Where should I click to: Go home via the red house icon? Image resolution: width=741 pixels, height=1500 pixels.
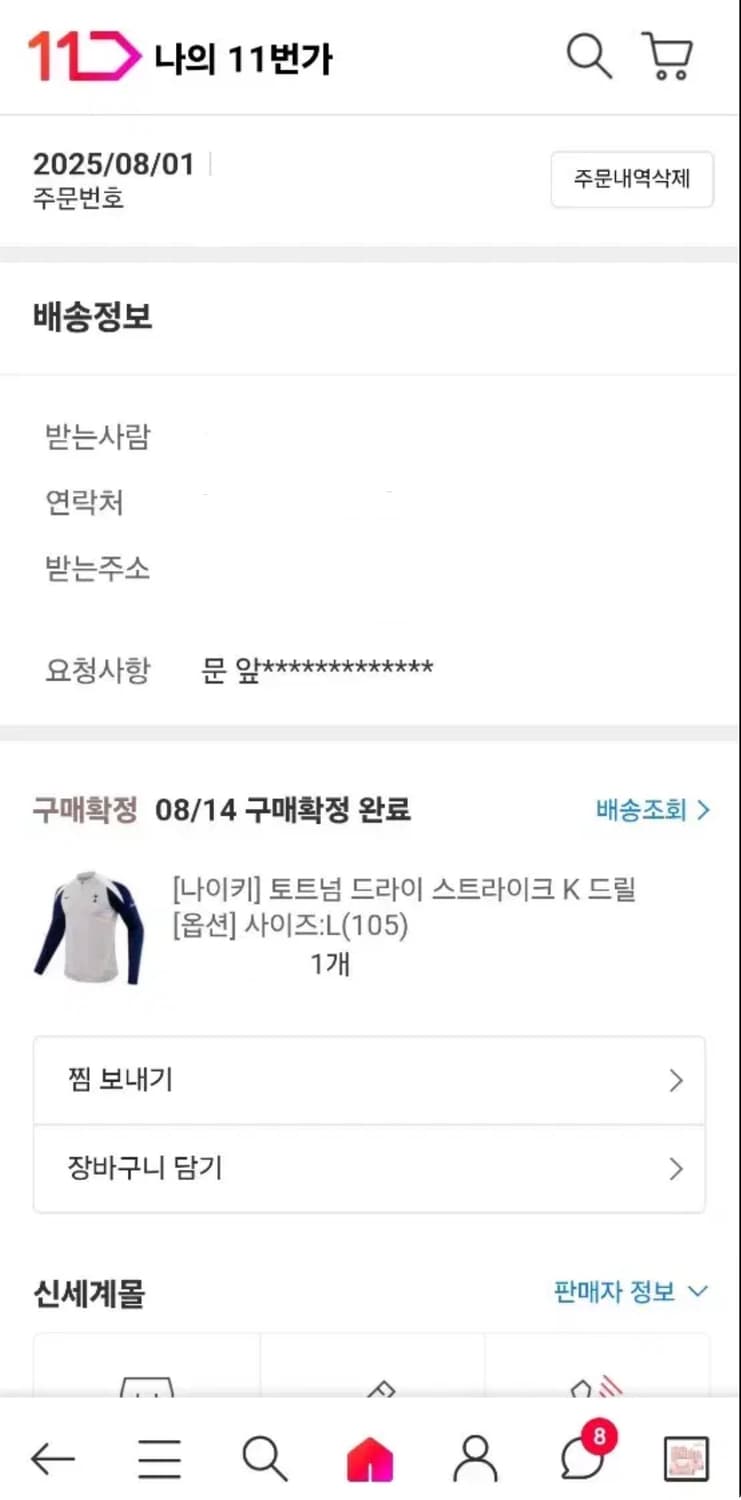[x=371, y=1459]
